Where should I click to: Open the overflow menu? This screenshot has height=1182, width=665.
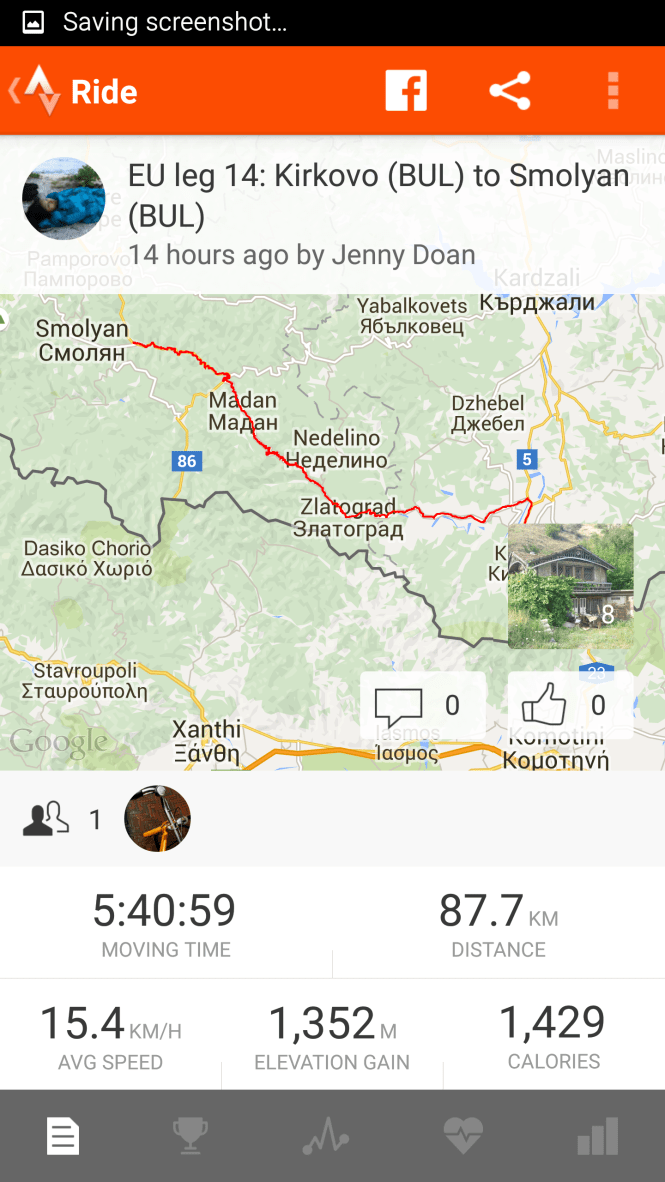coord(613,92)
